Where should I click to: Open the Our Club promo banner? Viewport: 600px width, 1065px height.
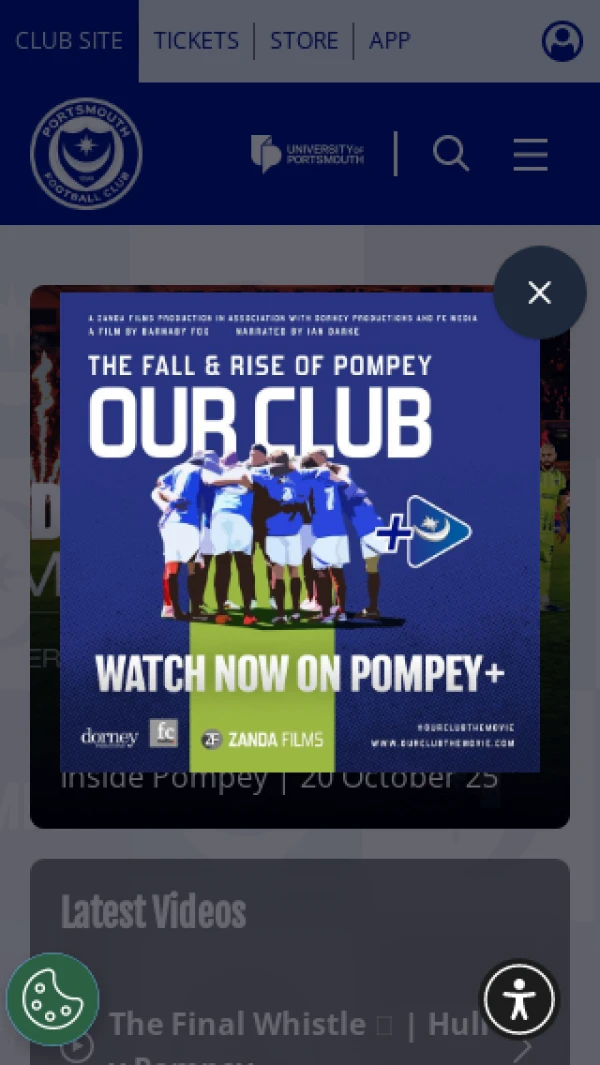click(x=299, y=532)
